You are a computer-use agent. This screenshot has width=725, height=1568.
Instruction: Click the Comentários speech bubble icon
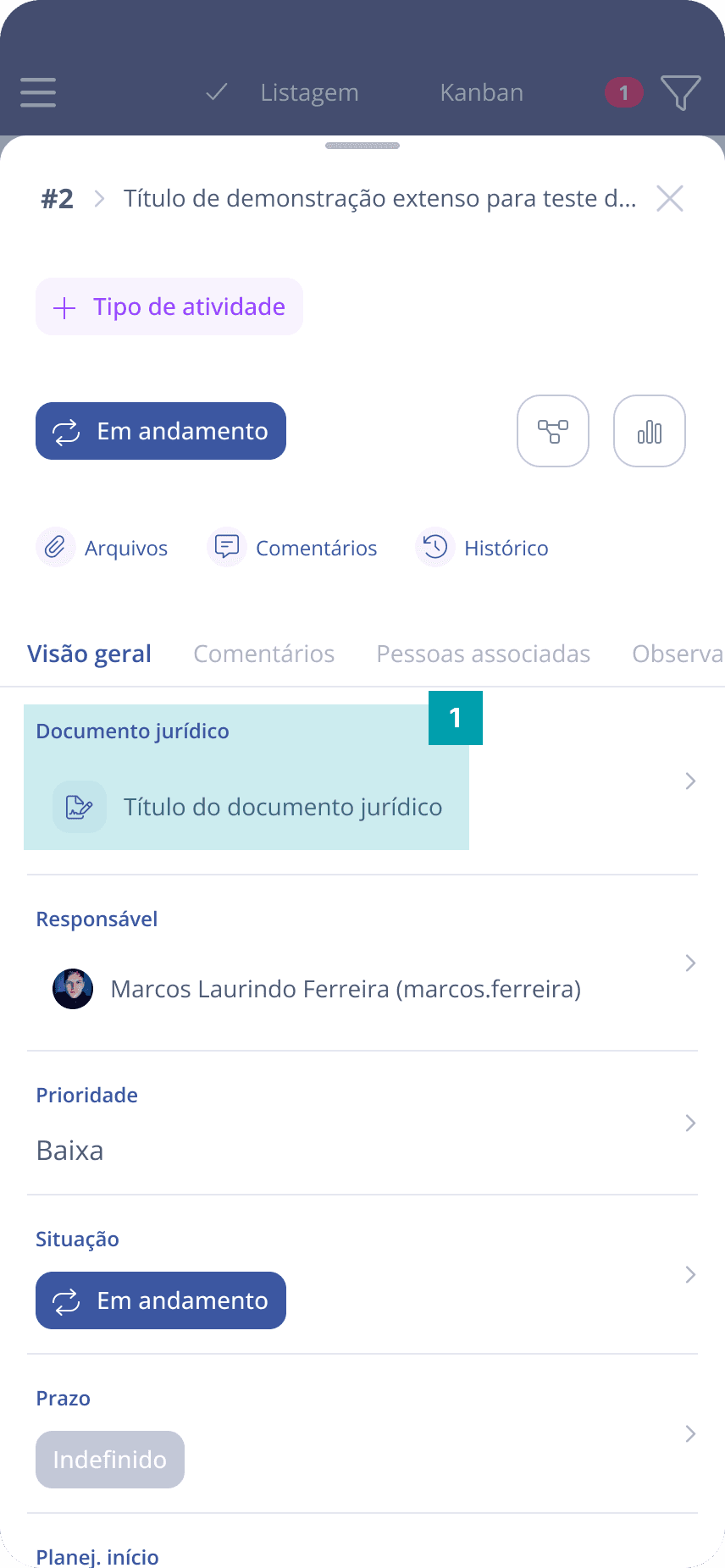(226, 547)
